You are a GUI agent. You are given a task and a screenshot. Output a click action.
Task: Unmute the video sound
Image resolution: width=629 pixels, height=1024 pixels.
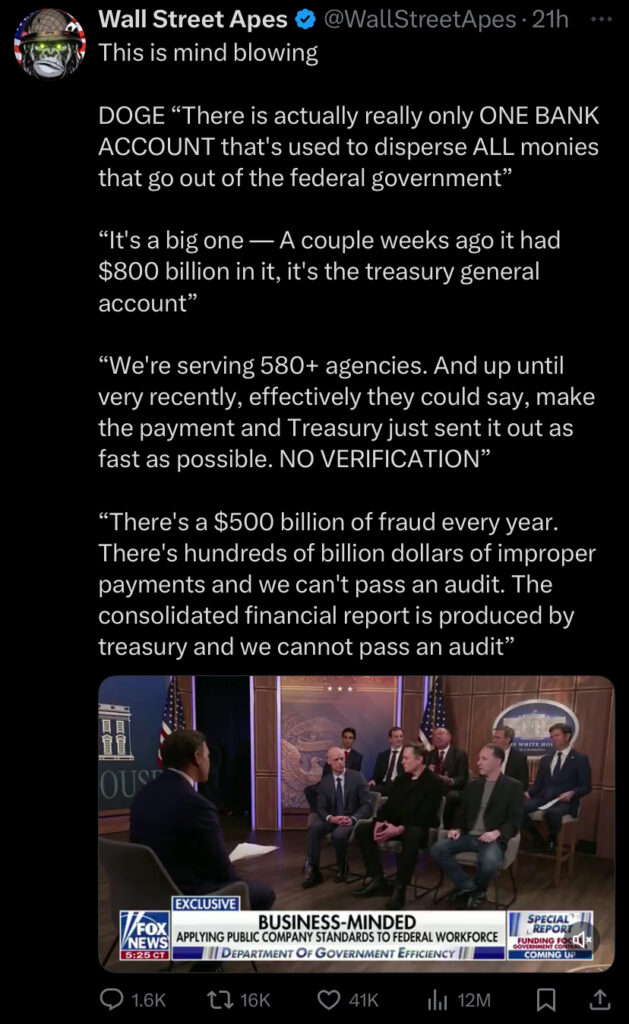click(583, 939)
